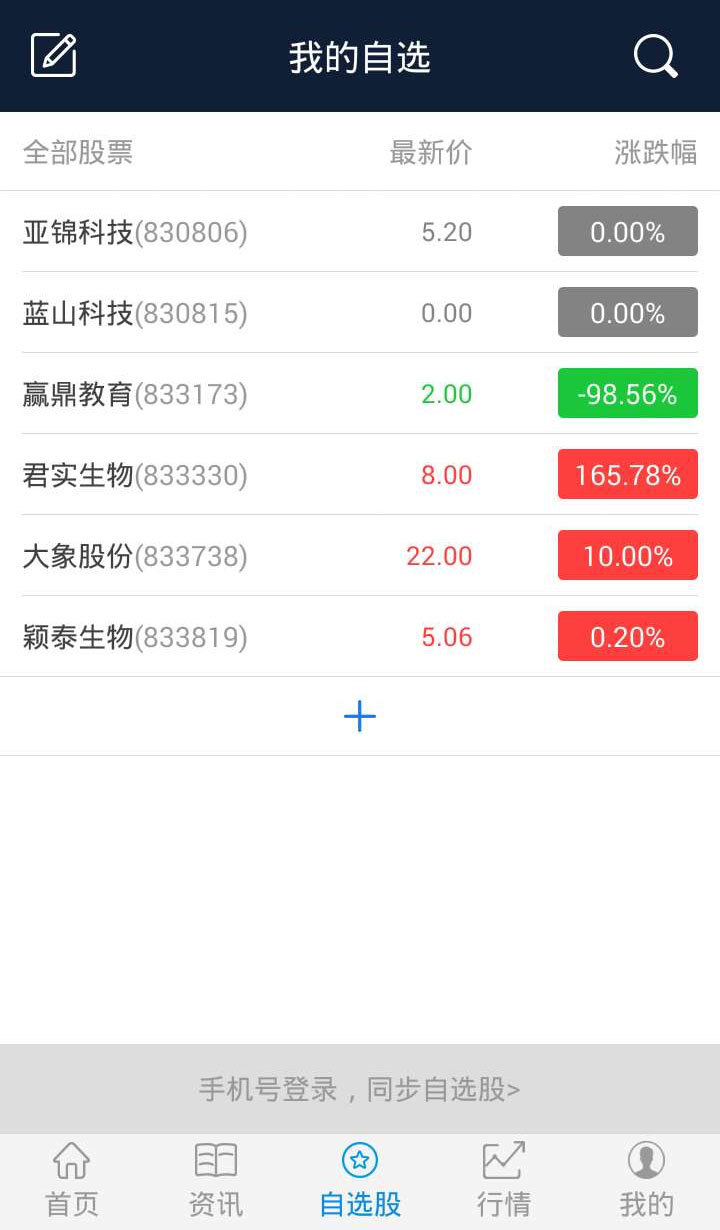Tap 手机号登录 to sync watchlist
The width and height of the screenshot is (720, 1230).
[360, 1089]
